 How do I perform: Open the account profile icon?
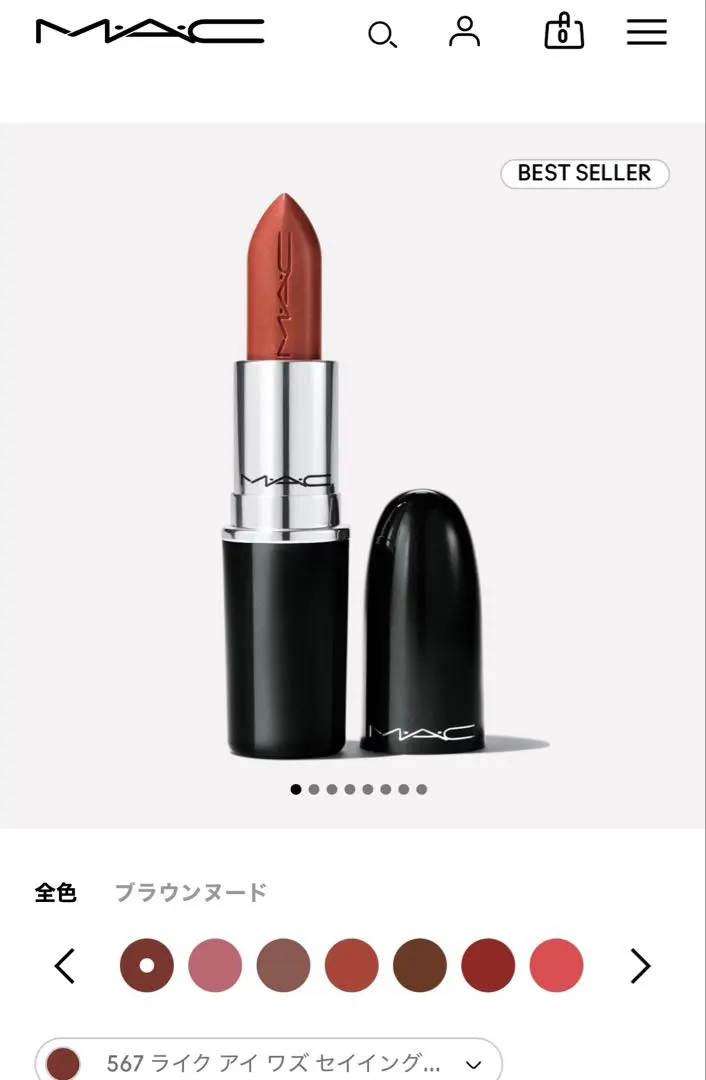click(464, 32)
